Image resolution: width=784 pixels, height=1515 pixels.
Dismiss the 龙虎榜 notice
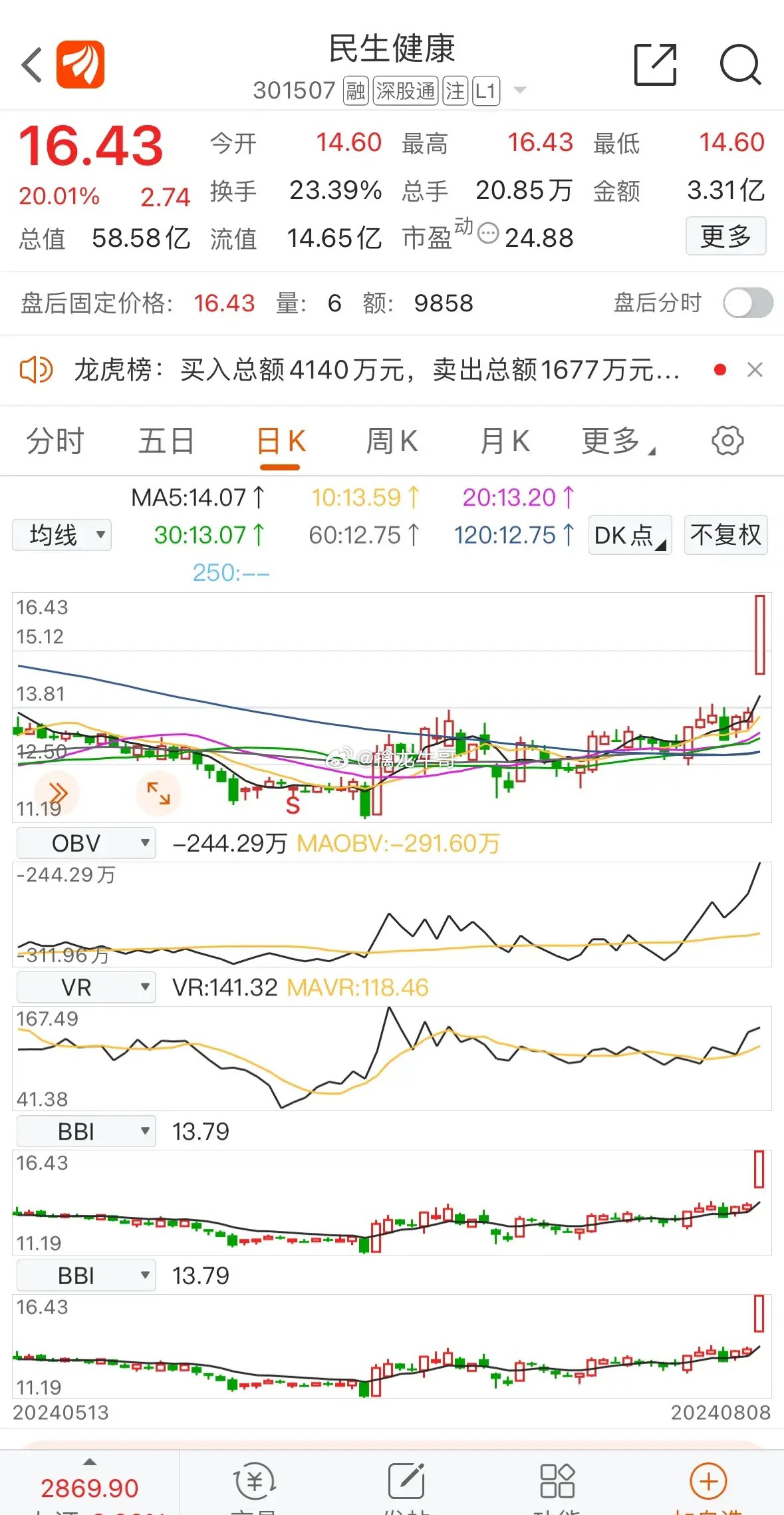click(755, 370)
